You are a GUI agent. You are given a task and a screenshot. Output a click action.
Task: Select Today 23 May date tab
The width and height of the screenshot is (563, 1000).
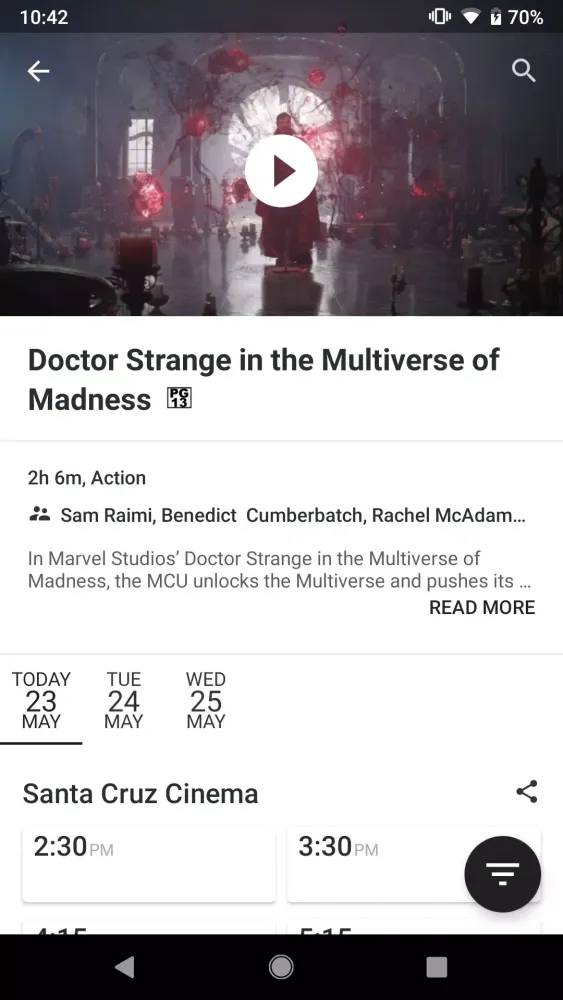[41, 700]
